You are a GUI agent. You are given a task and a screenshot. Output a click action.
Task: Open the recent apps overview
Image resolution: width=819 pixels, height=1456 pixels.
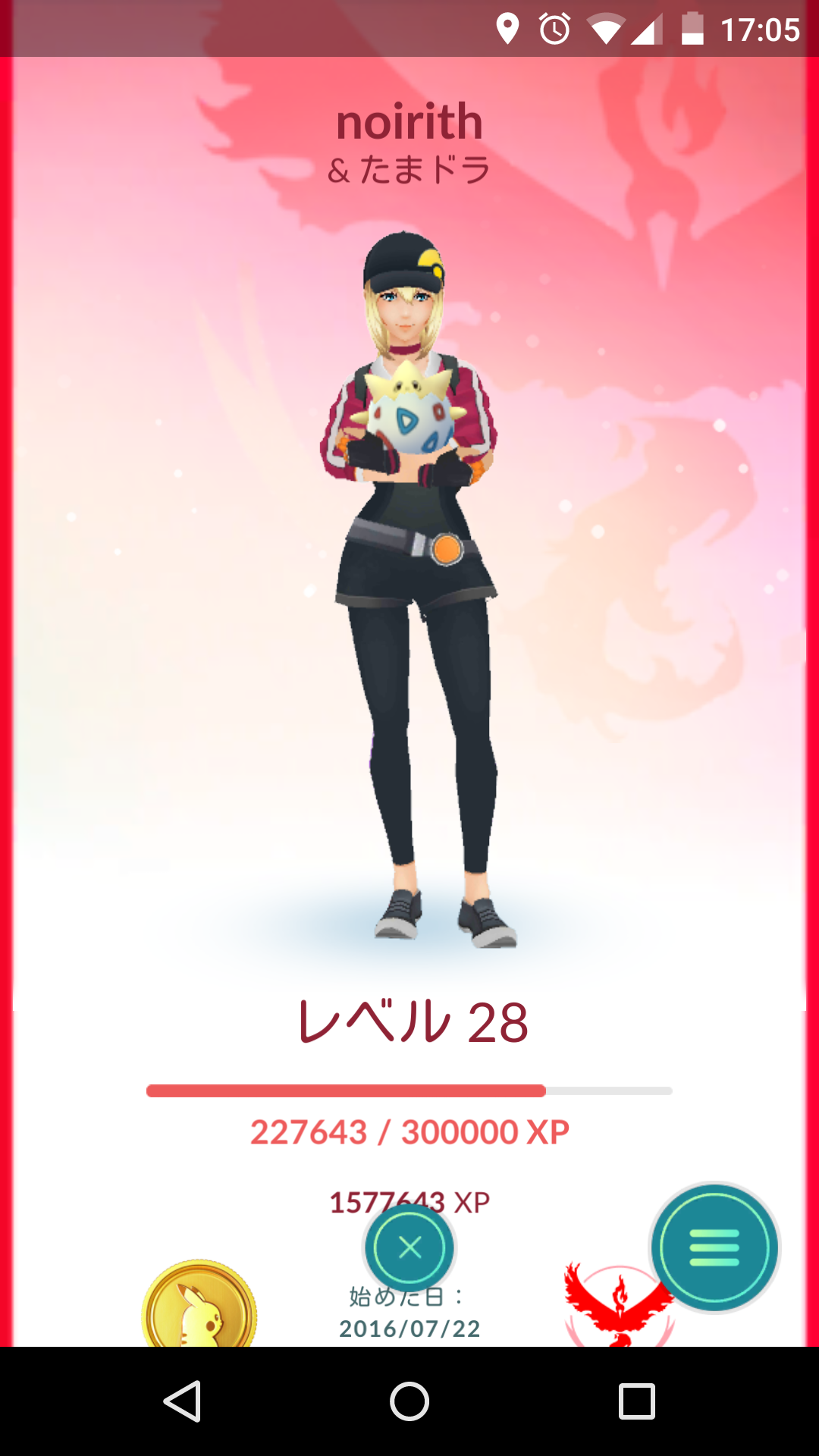pyautogui.click(x=636, y=1401)
